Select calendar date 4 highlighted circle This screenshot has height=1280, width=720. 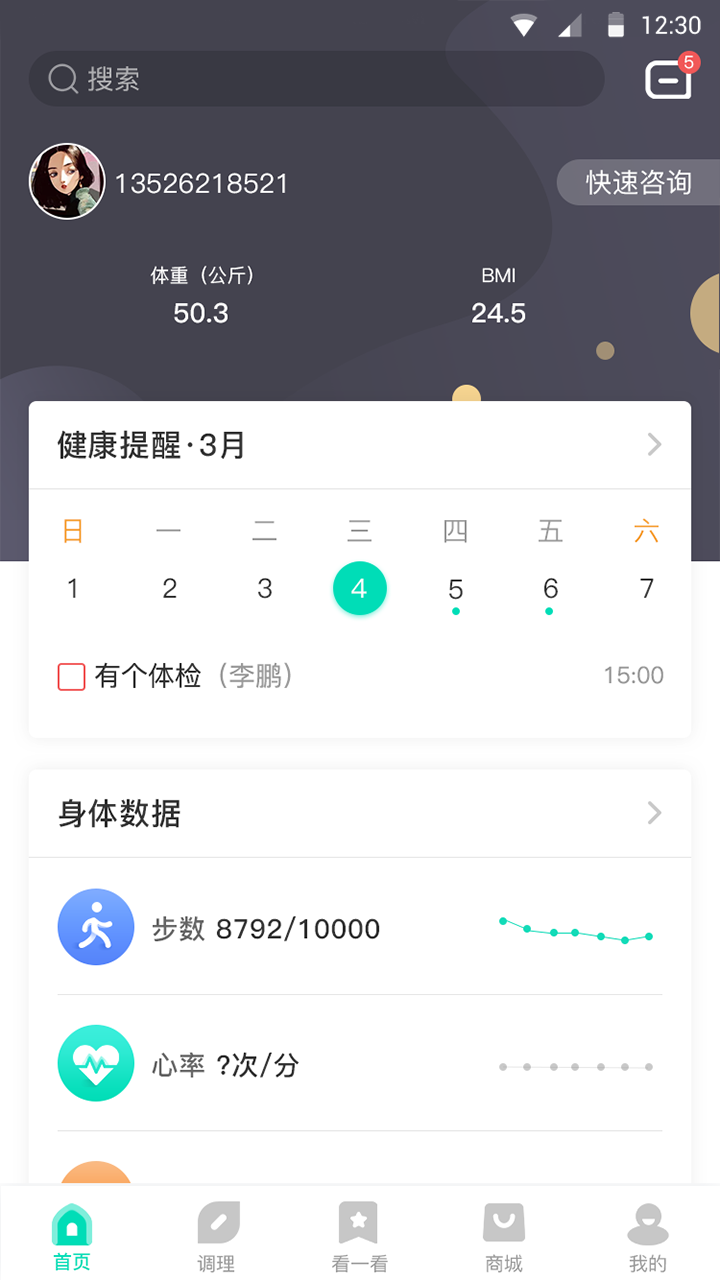click(359, 589)
